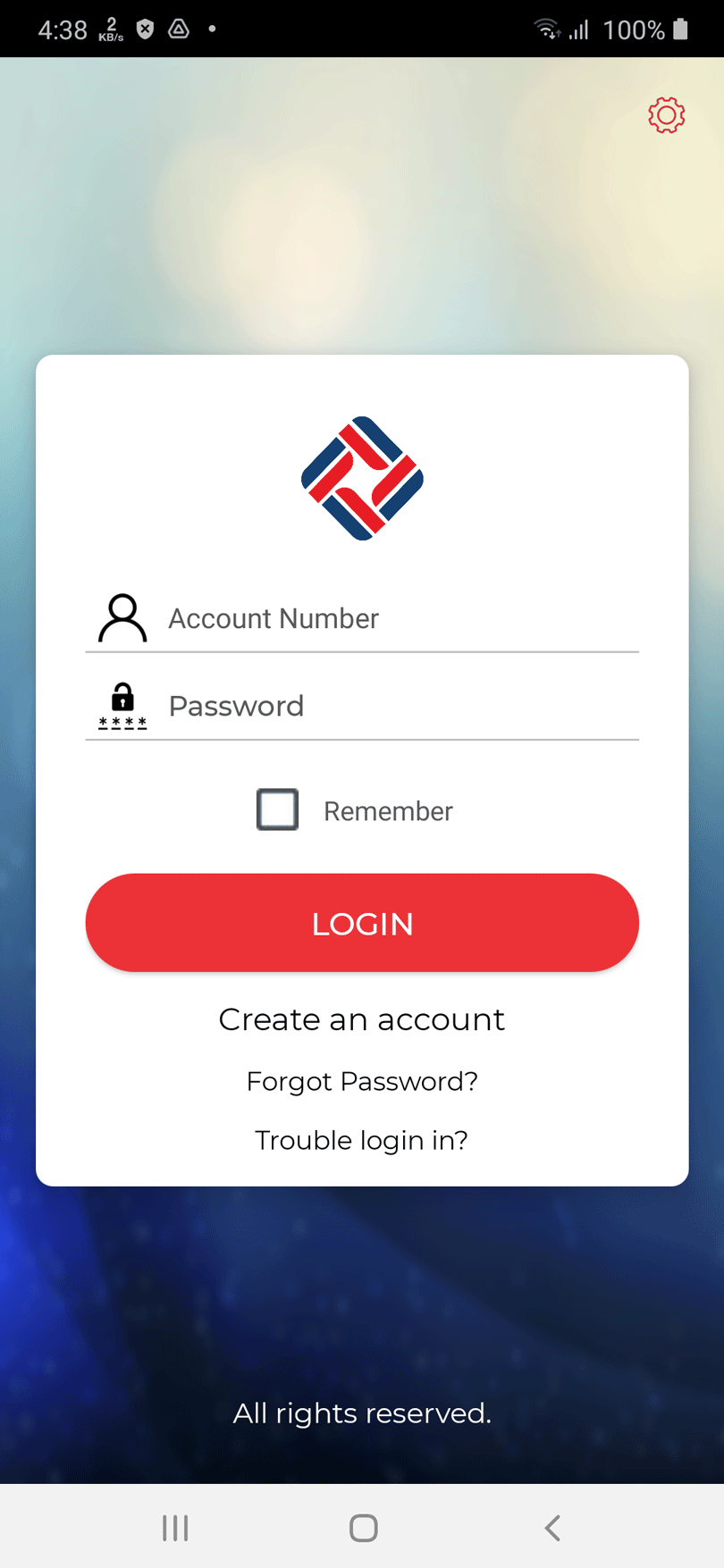Select Forgot Password?
Image resolution: width=724 pixels, height=1568 pixels.
pyautogui.click(x=362, y=1081)
